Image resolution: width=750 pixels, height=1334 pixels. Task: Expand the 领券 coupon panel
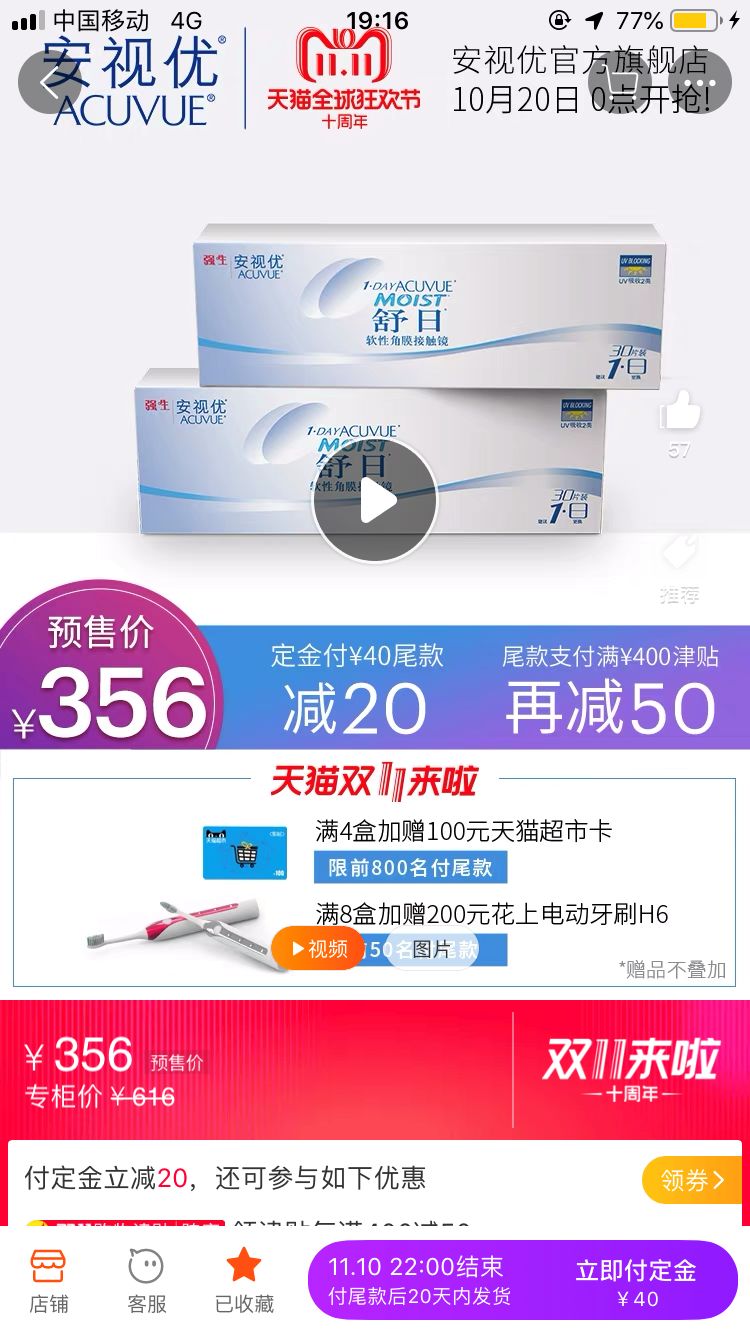pyautogui.click(x=690, y=1180)
